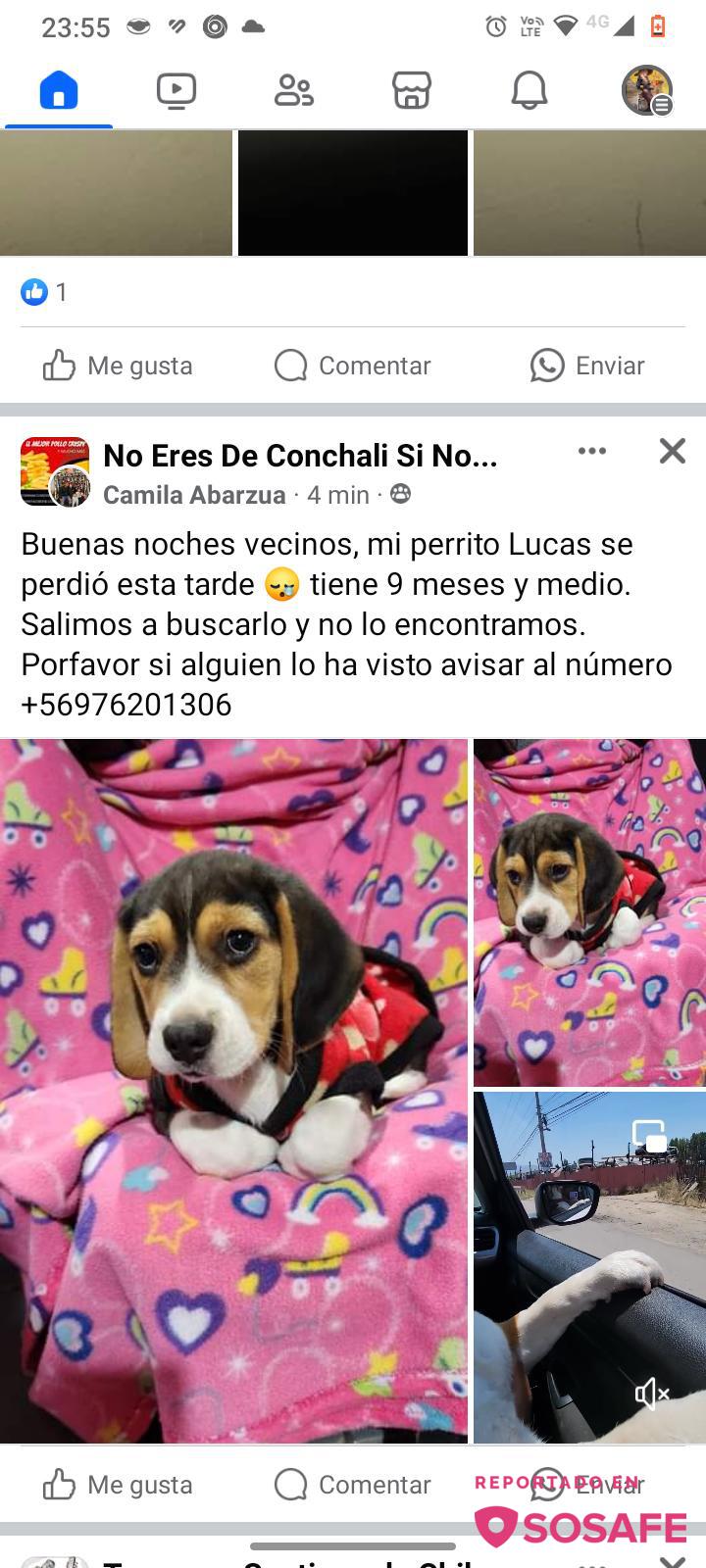Screen dimensions: 706x1568
Task: Open the video taken from the car
Action: pos(589,1267)
